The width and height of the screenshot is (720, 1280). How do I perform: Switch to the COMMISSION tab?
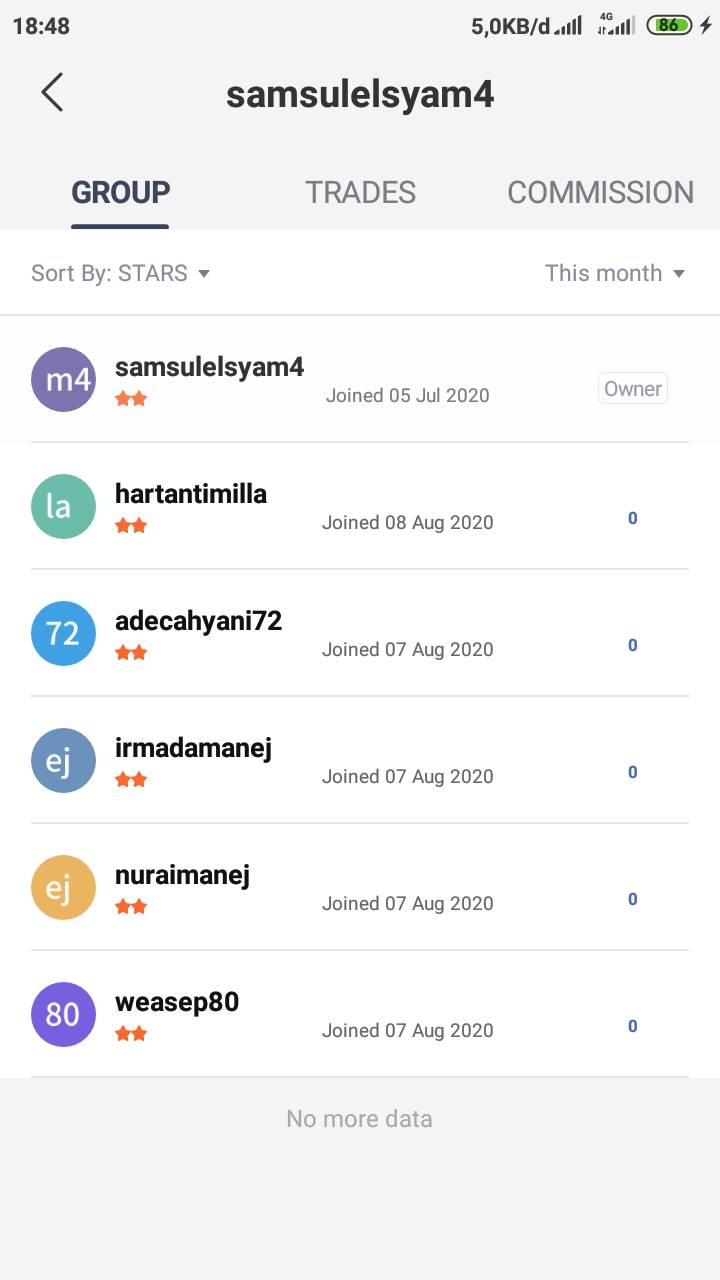click(x=600, y=192)
